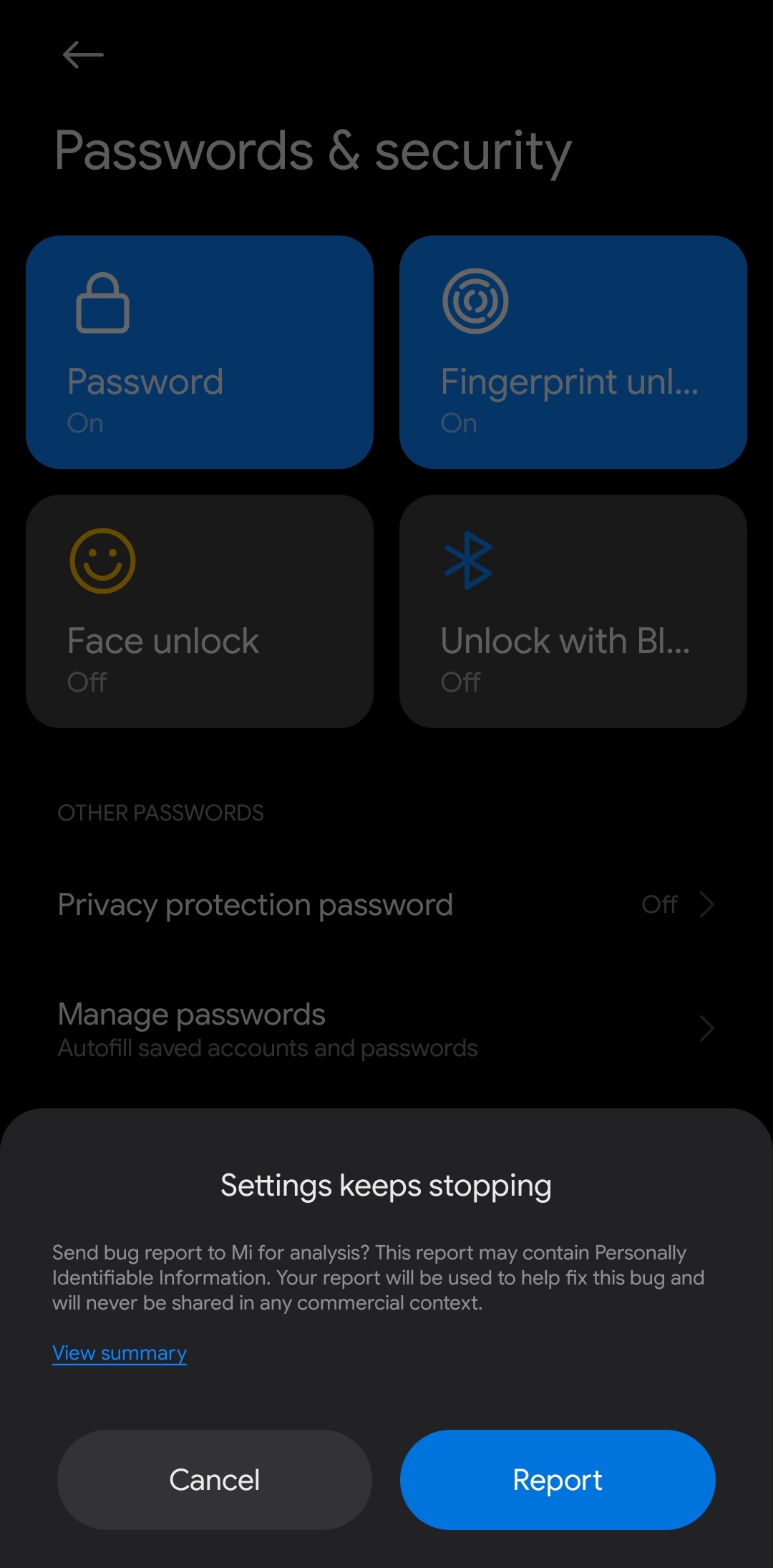Open Manage passwords settings

pos(386,1029)
